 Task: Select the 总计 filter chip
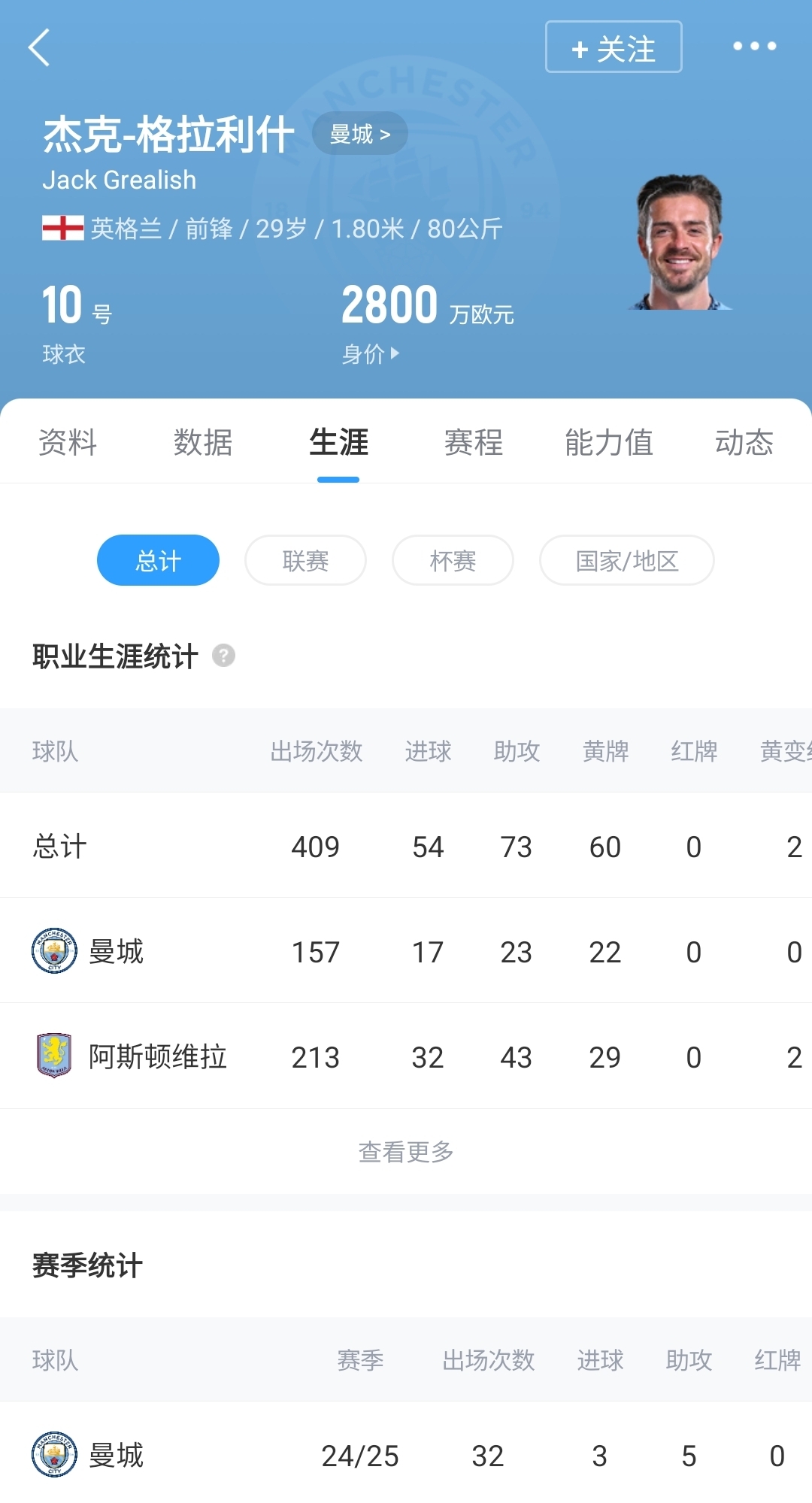[x=158, y=560]
